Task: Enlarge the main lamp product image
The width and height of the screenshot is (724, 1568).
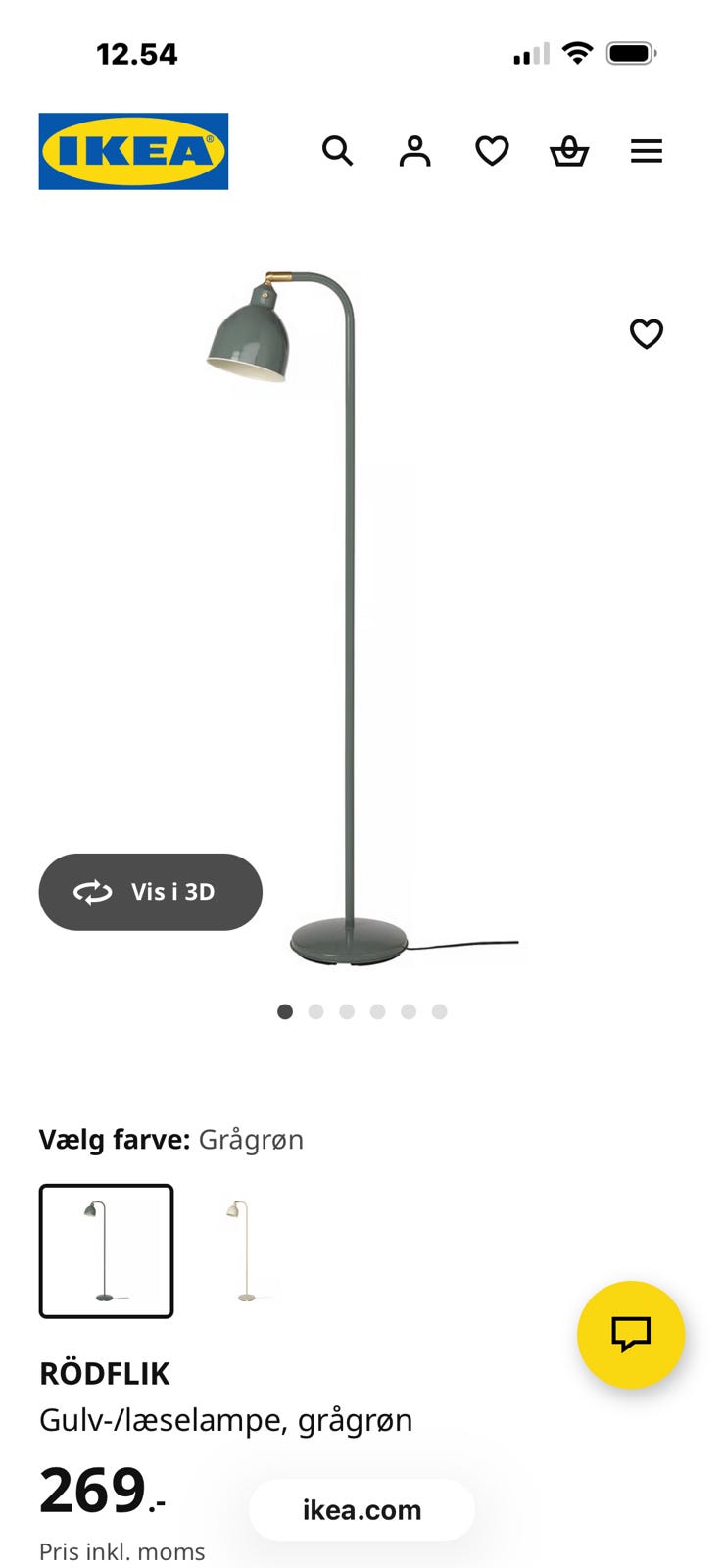Action: click(x=362, y=617)
